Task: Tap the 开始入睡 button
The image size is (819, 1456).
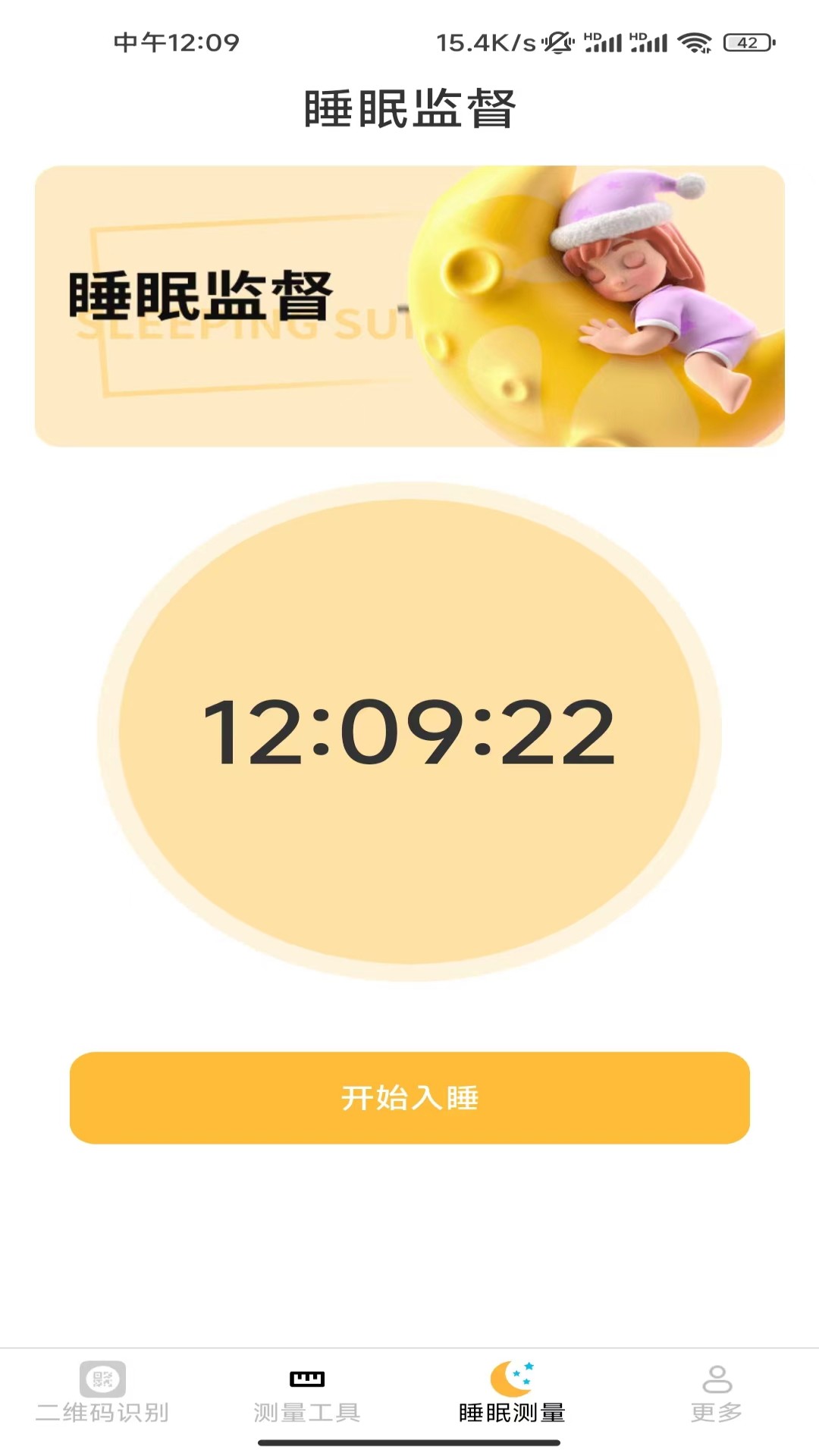Action: tap(409, 1097)
